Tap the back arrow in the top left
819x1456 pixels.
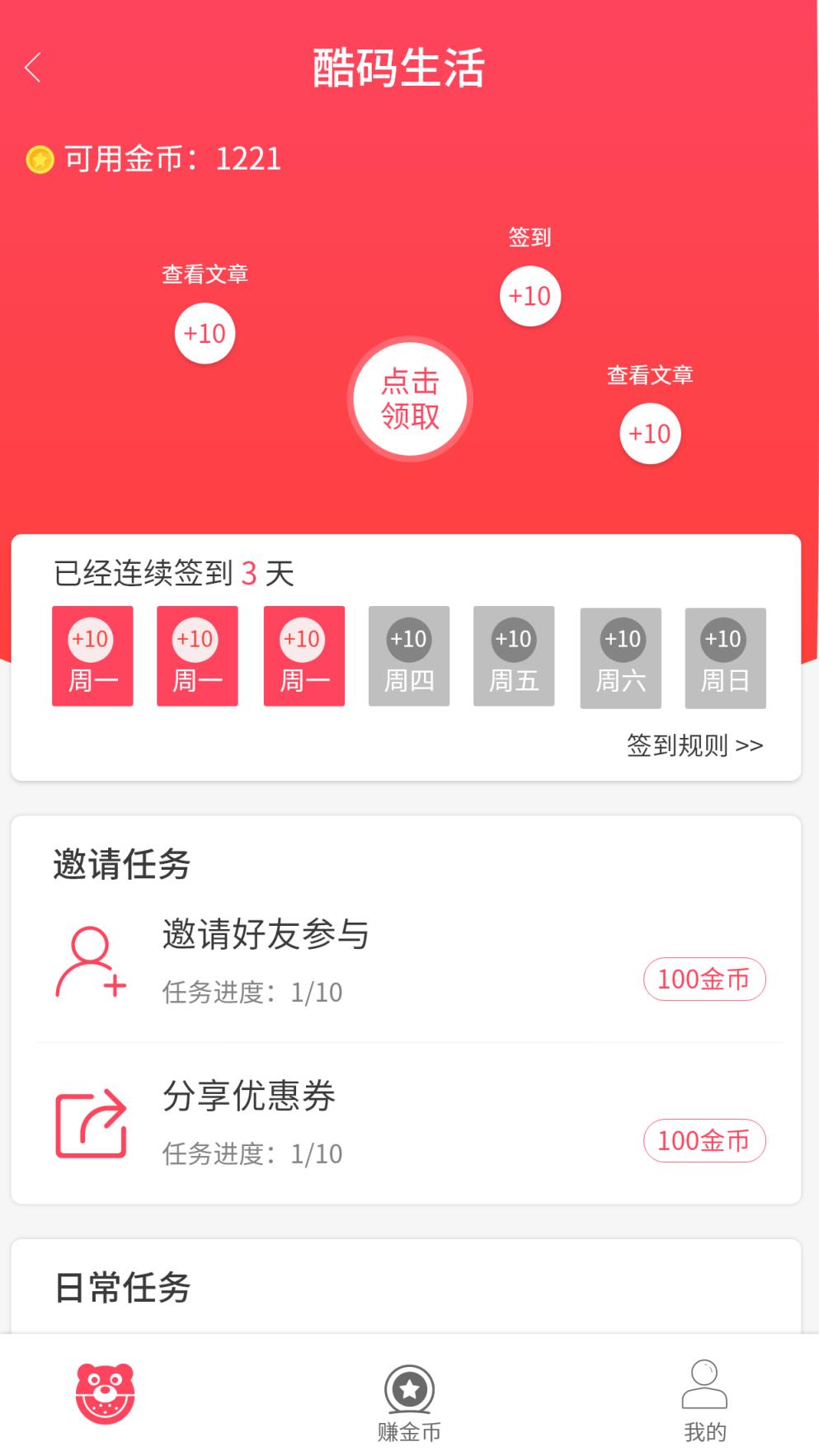[x=33, y=68]
